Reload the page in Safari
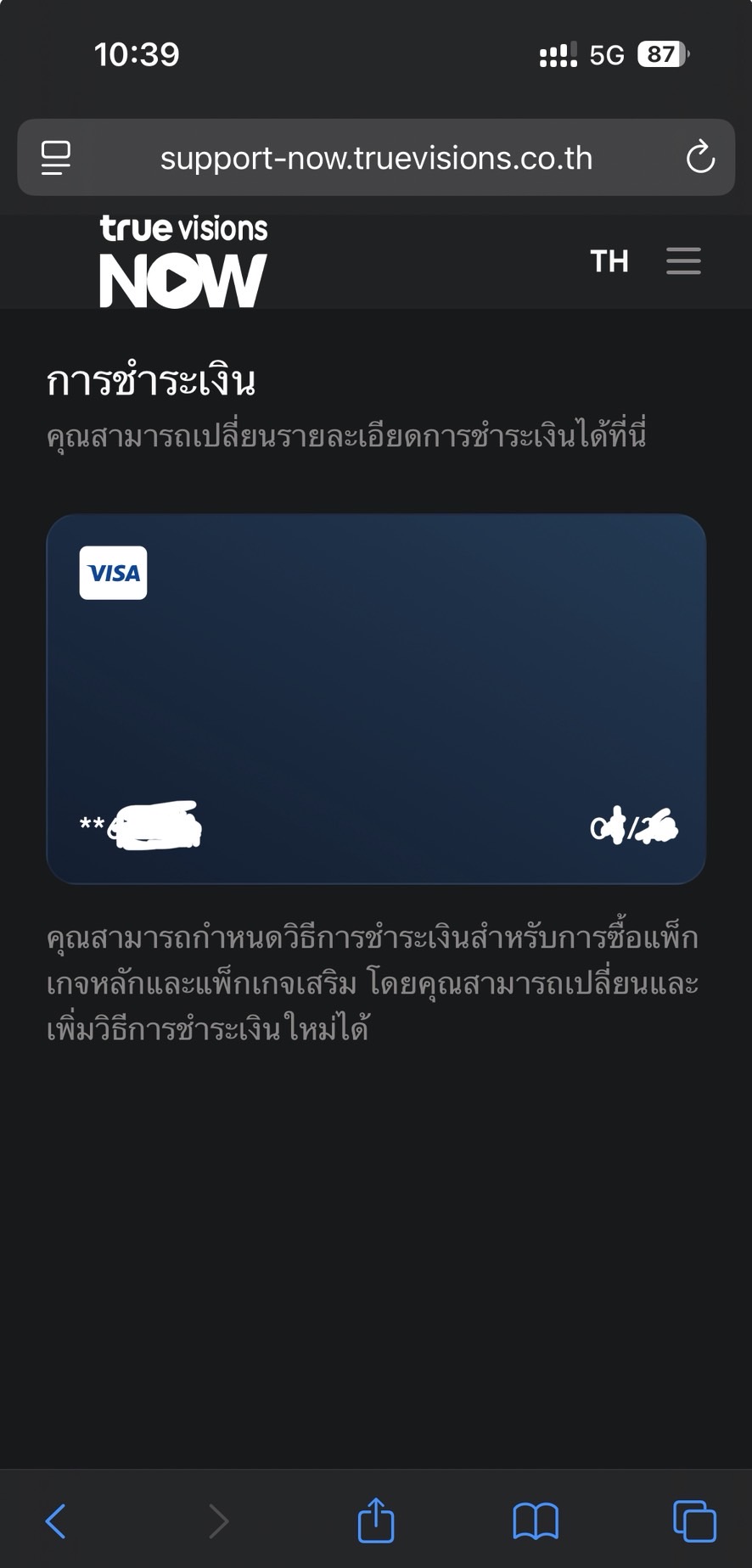The height and width of the screenshot is (1568, 752). click(700, 158)
